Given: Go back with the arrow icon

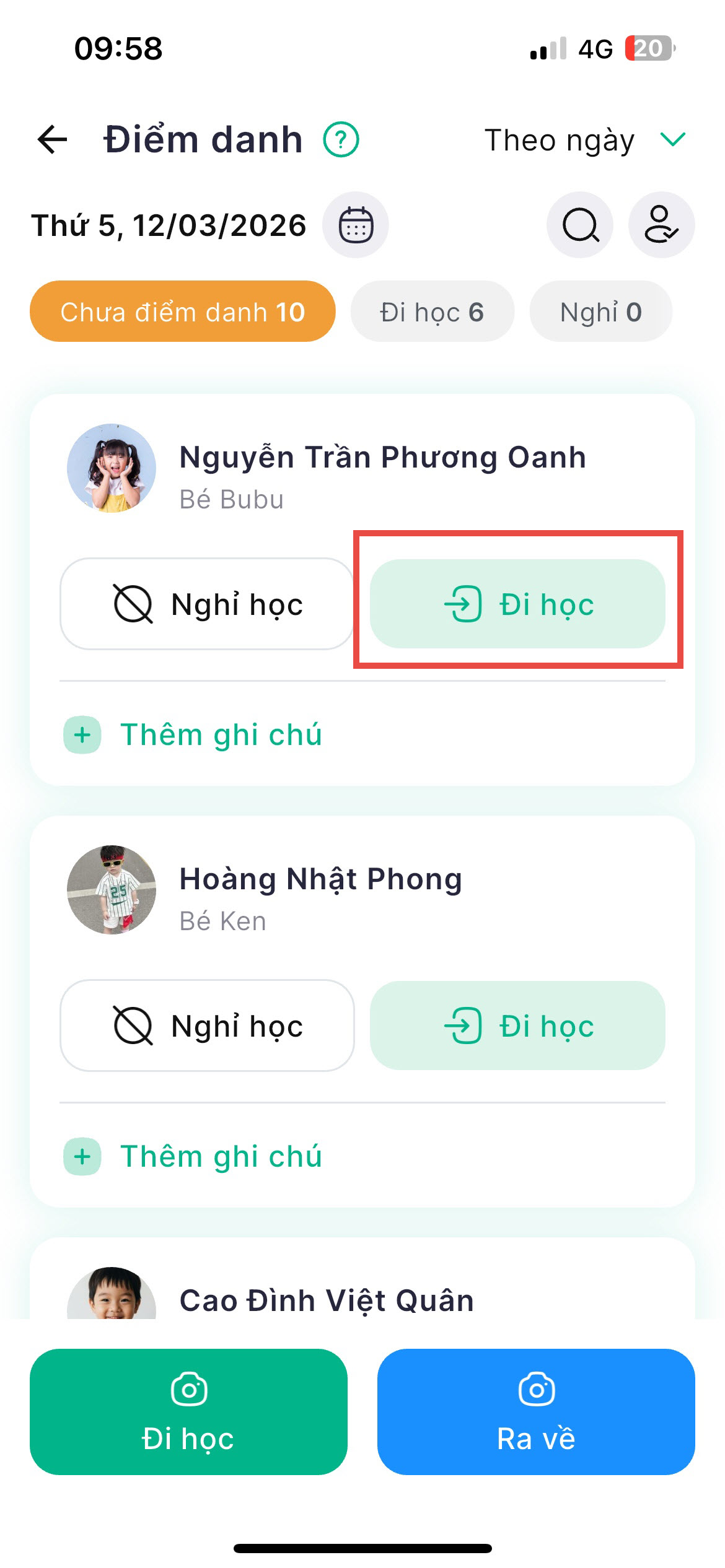Looking at the screenshot, I should click(x=52, y=139).
